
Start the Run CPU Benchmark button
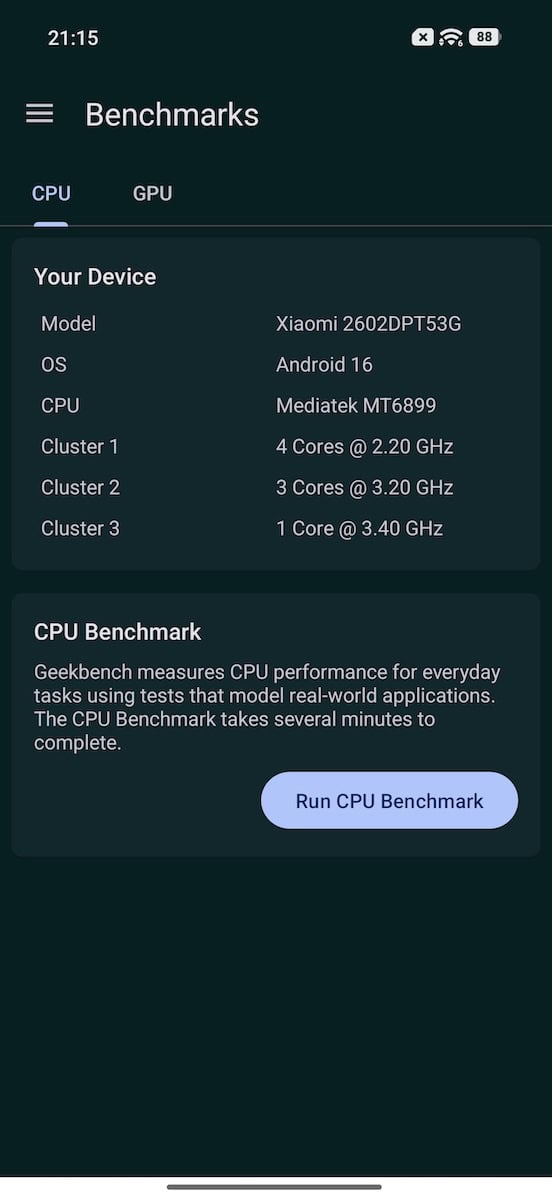(x=389, y=801)
